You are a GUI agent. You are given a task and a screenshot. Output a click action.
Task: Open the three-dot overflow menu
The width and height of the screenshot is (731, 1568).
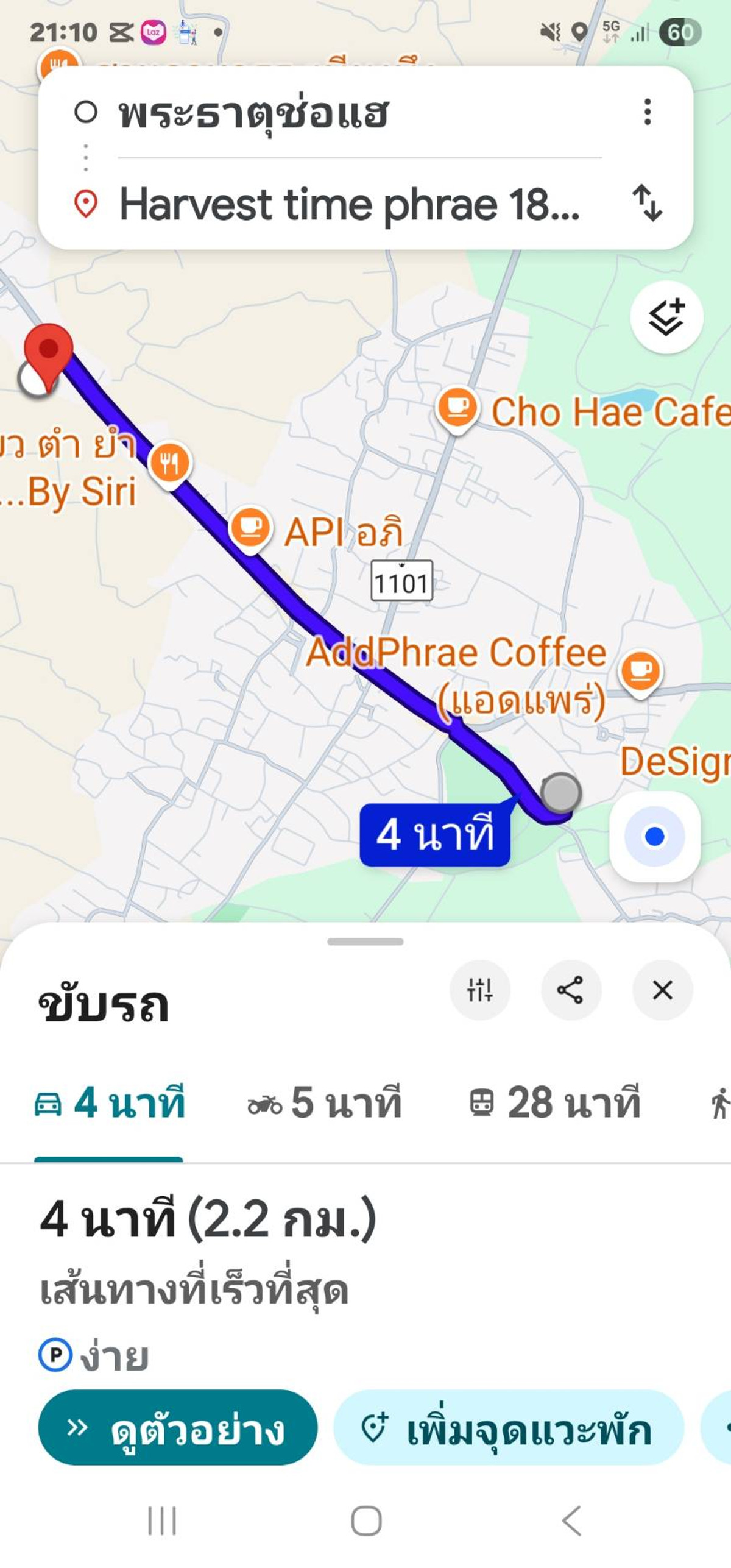[647, 112]
